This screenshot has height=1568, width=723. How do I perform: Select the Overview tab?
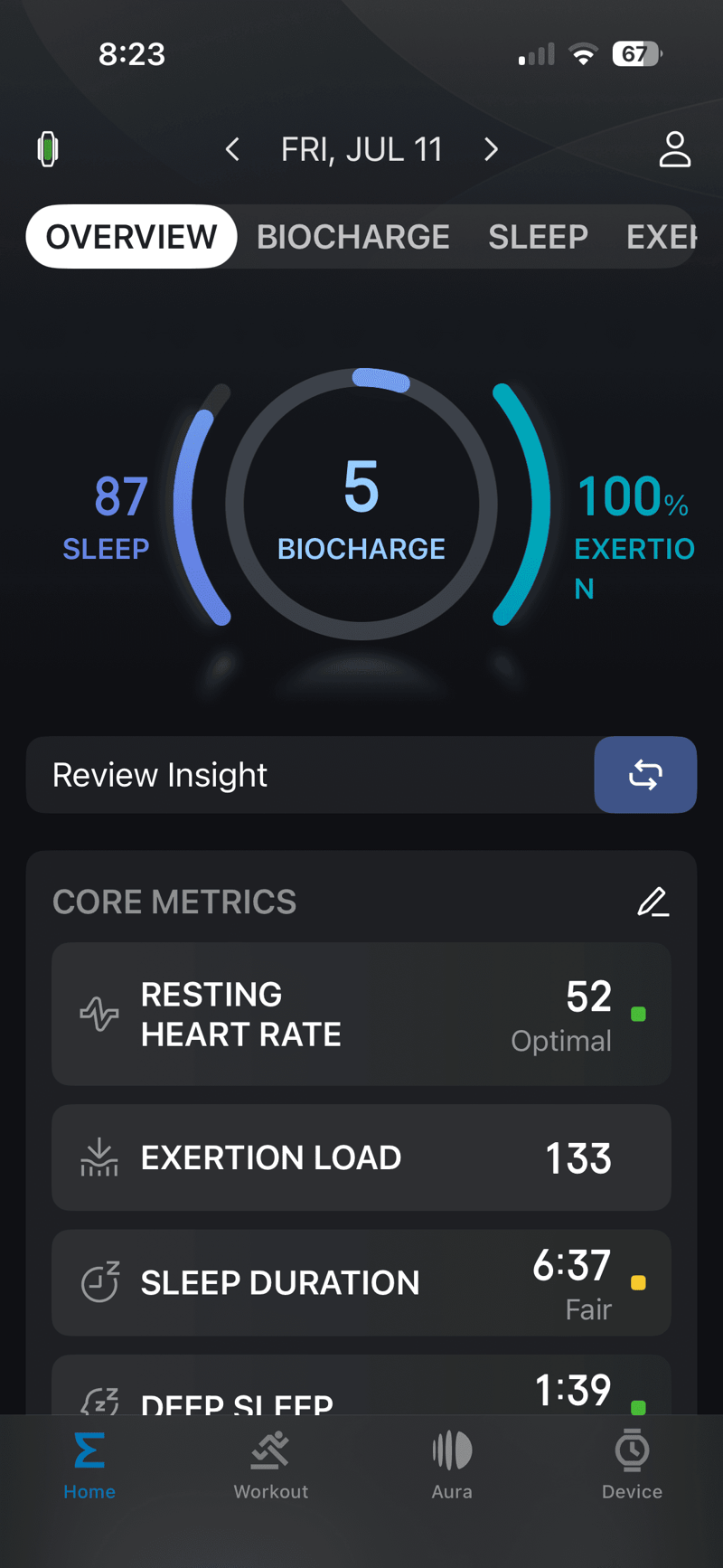coord(131,237)
